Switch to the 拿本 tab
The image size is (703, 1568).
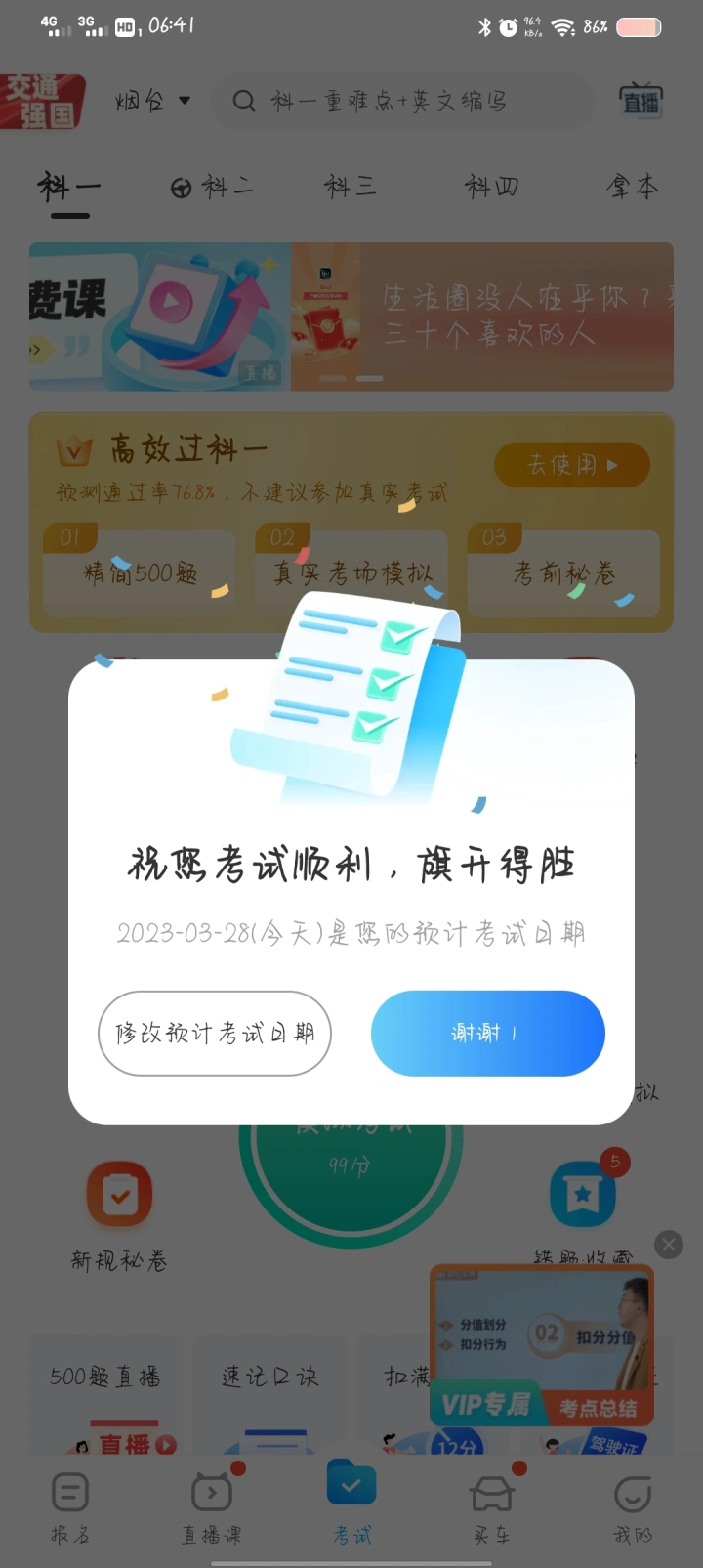click(632, 187)
